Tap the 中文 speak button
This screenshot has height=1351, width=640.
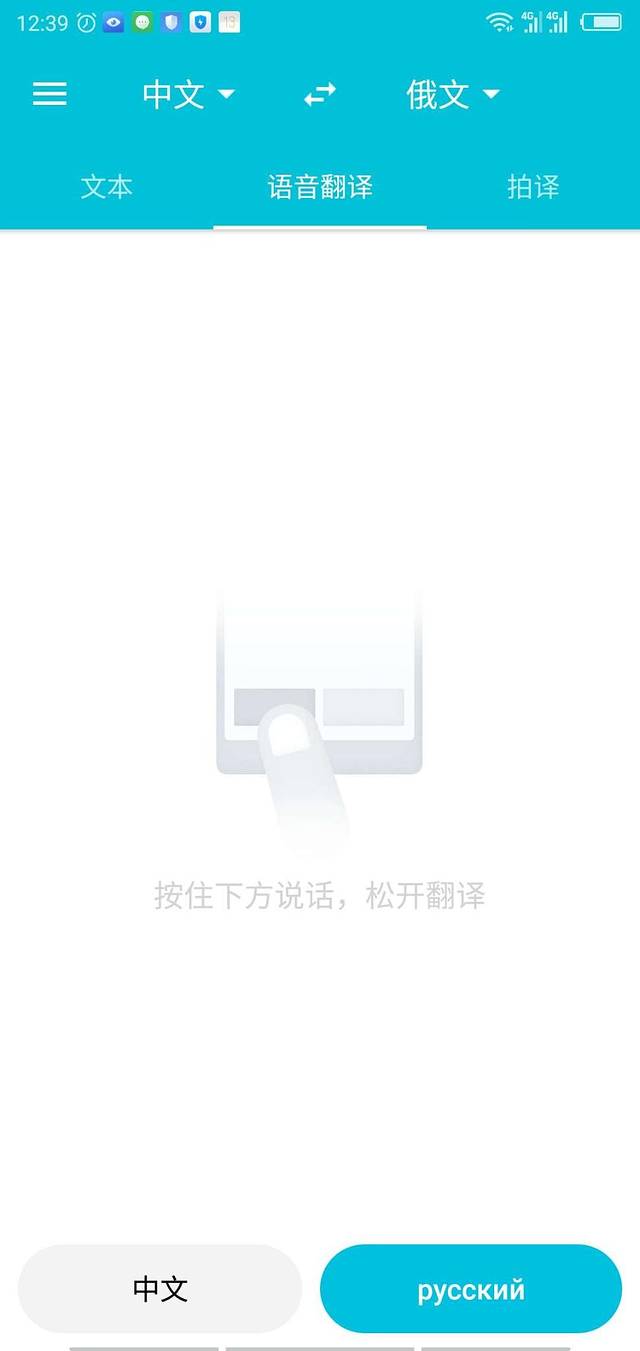[x=160, y=1289]
